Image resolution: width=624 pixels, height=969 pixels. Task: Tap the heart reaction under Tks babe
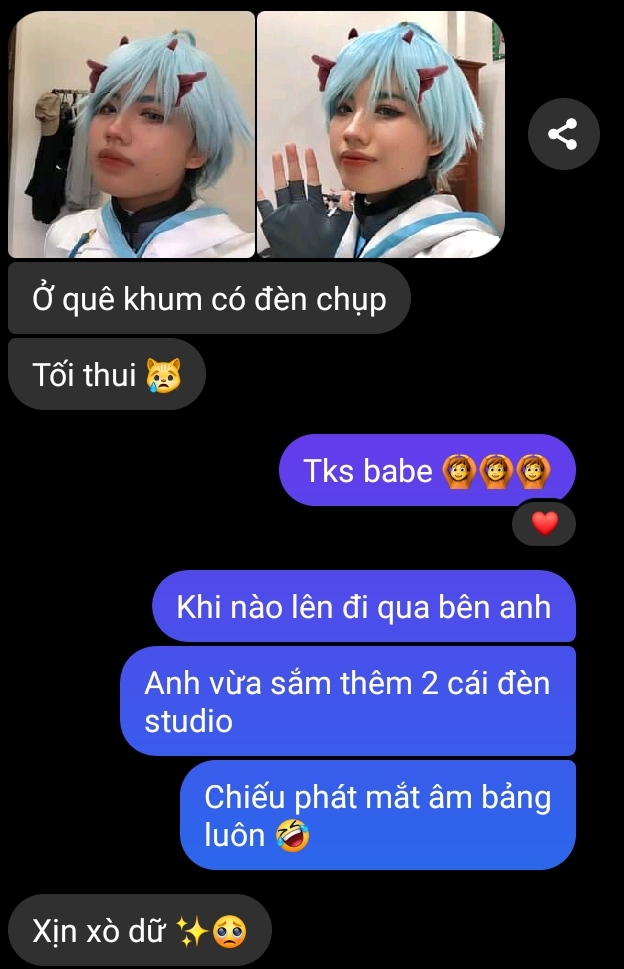[544, 523]
